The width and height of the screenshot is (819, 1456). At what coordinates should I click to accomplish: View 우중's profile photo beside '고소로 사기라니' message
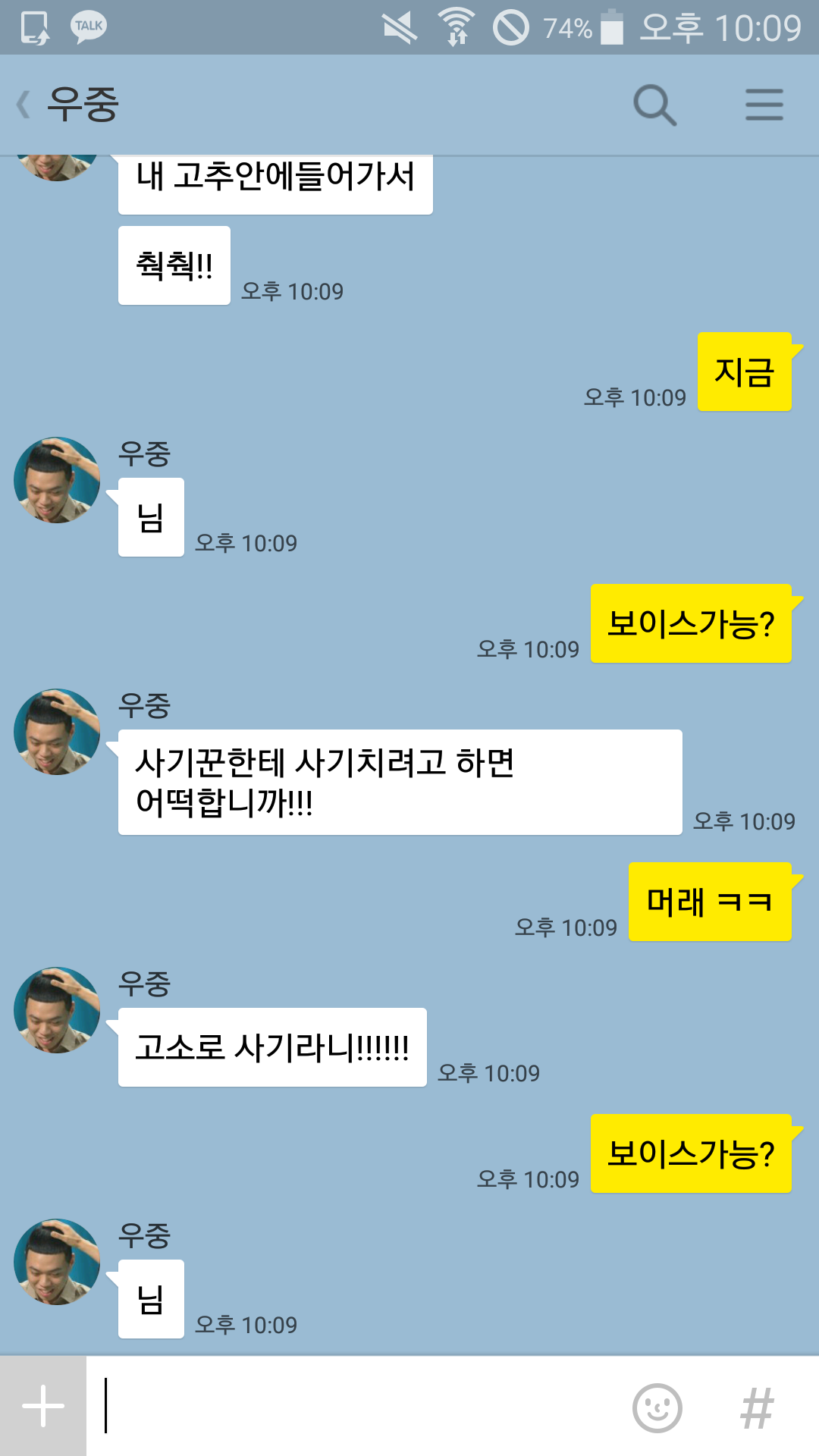coord(57,1009)
